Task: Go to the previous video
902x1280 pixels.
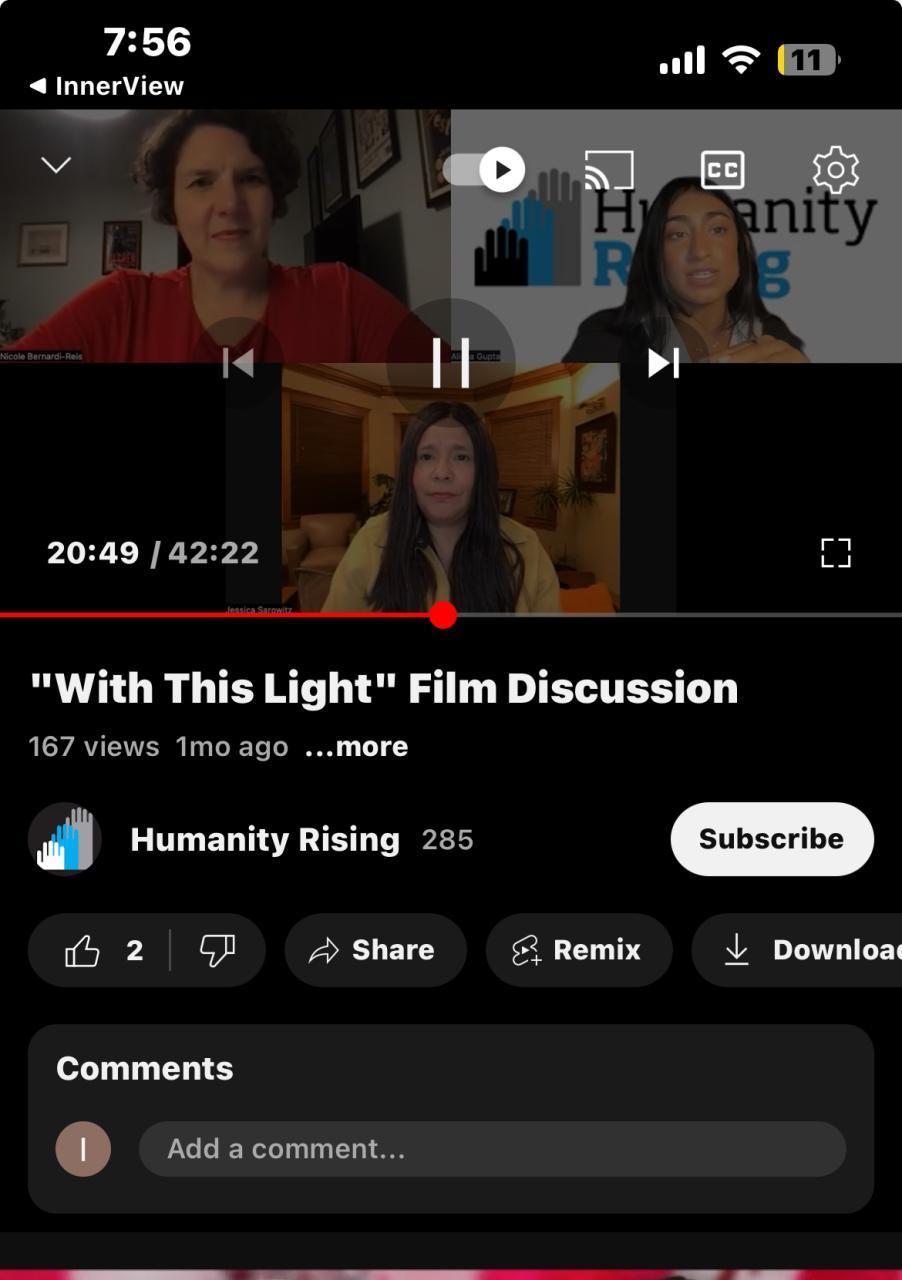Action: [x=238, y=363]
